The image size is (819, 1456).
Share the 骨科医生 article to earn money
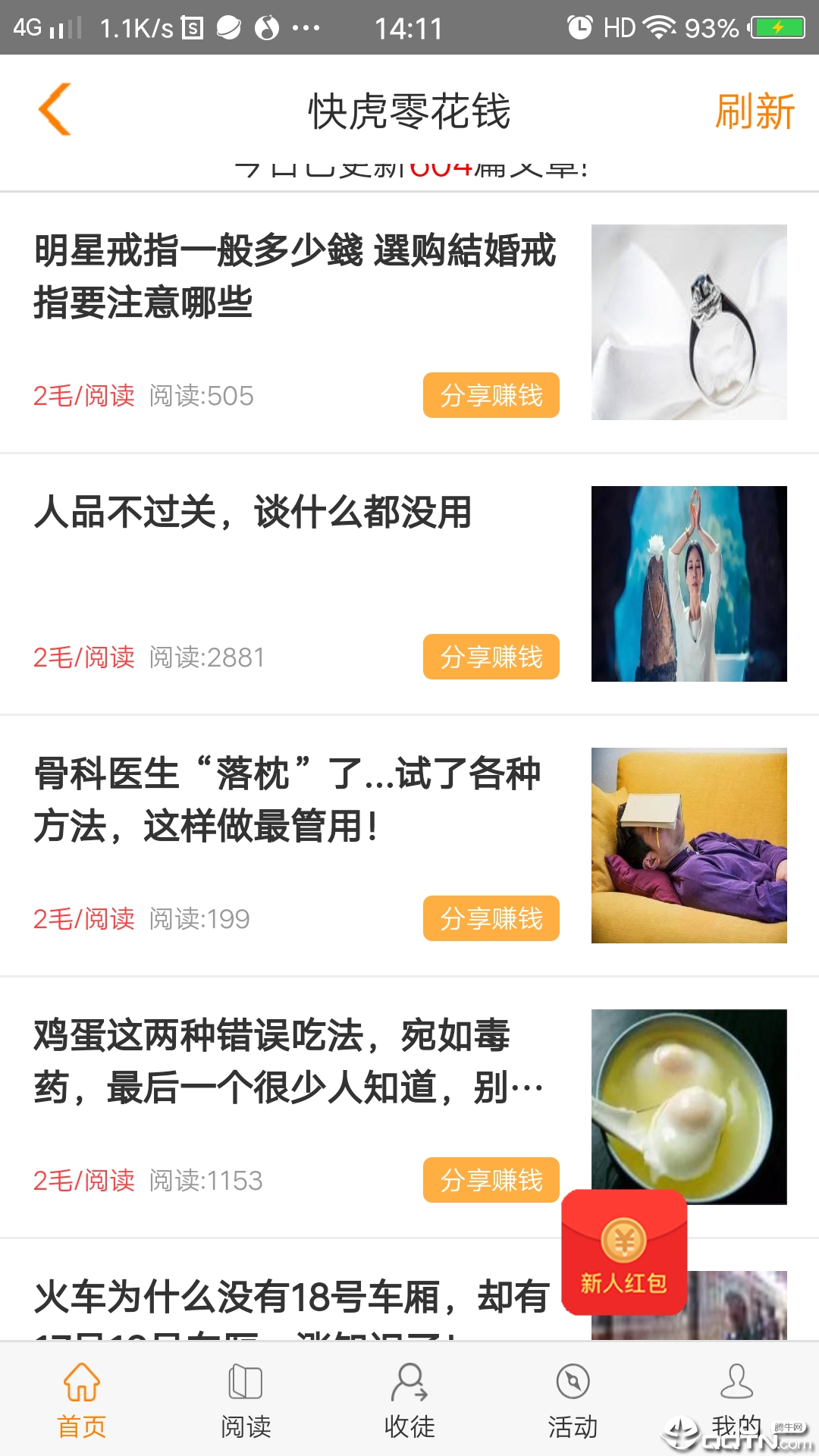(x=491, y=918)
